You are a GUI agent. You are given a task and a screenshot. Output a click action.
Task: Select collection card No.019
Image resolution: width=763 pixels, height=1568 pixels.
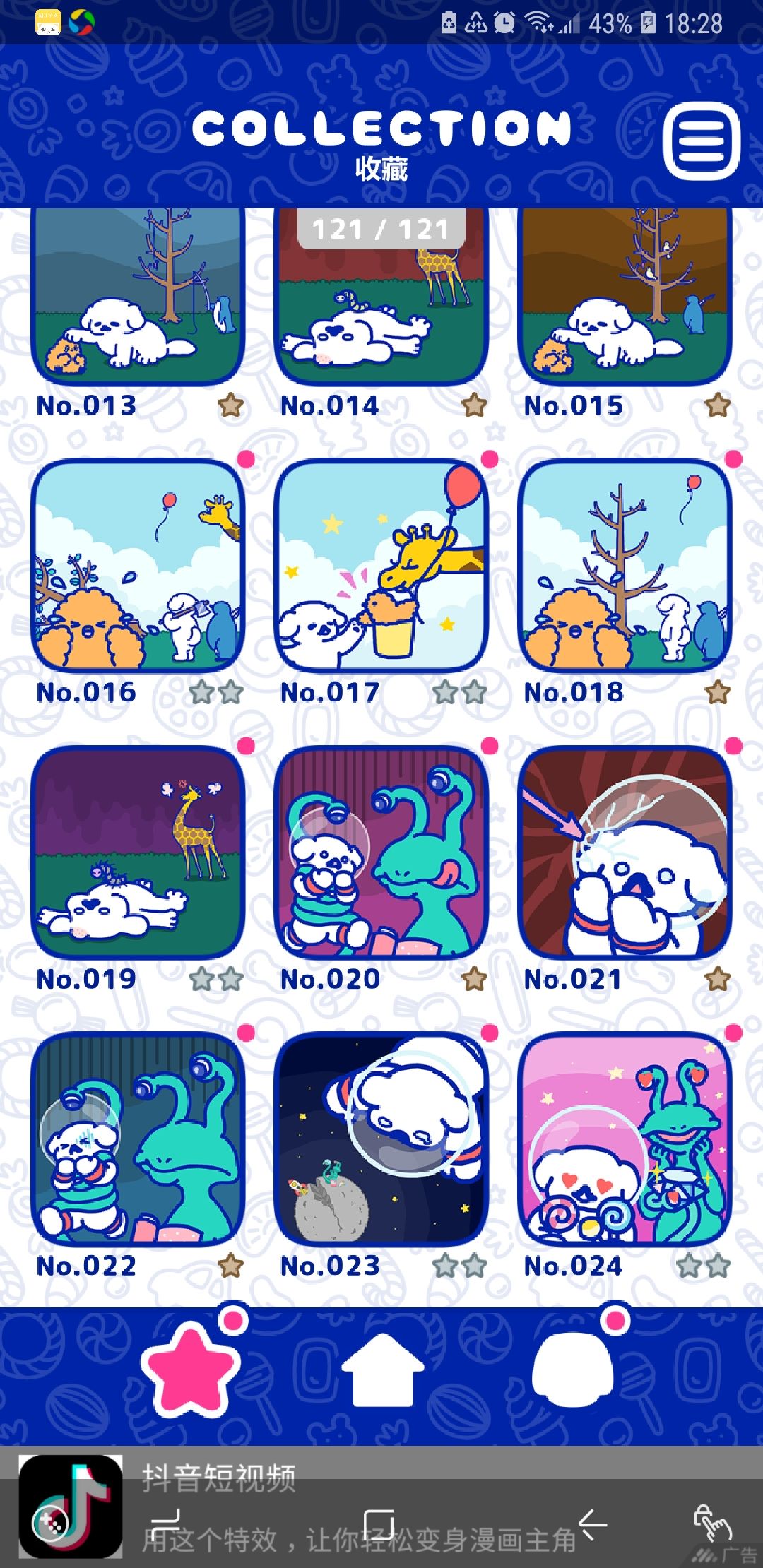(138, 852)
